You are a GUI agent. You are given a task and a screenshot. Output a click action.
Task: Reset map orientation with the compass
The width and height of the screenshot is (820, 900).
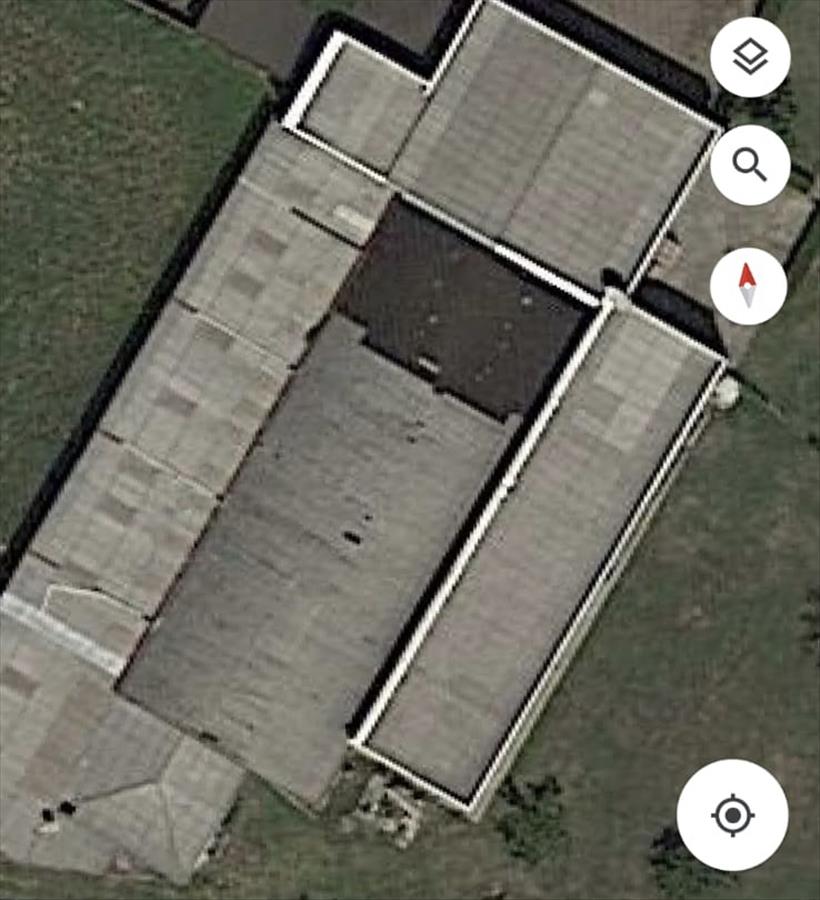pyautogui.click(x=749, y=285)
